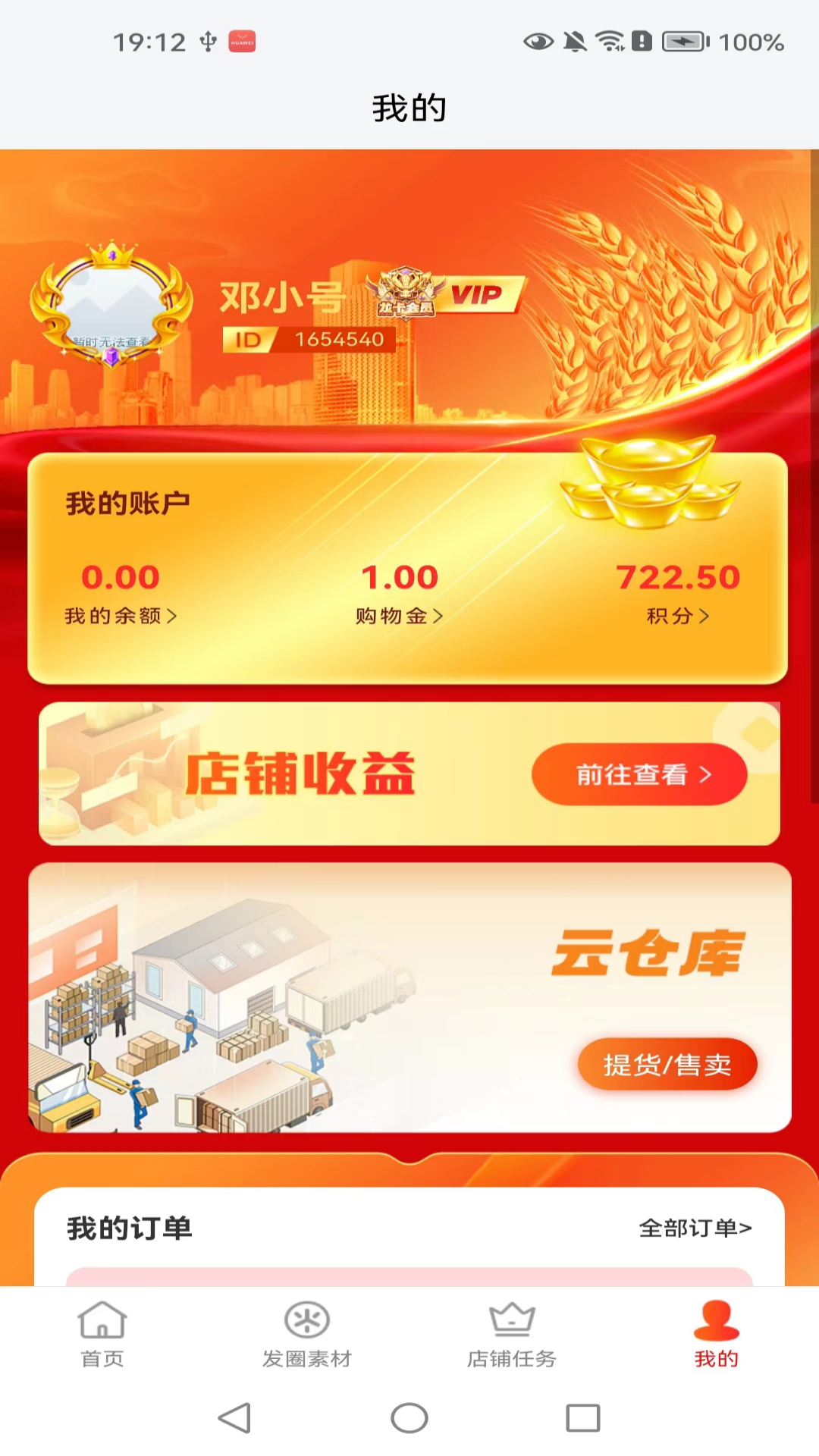
Task: Select the 我的 tab
Action: pyautogui.click(x=716, y=1335)
